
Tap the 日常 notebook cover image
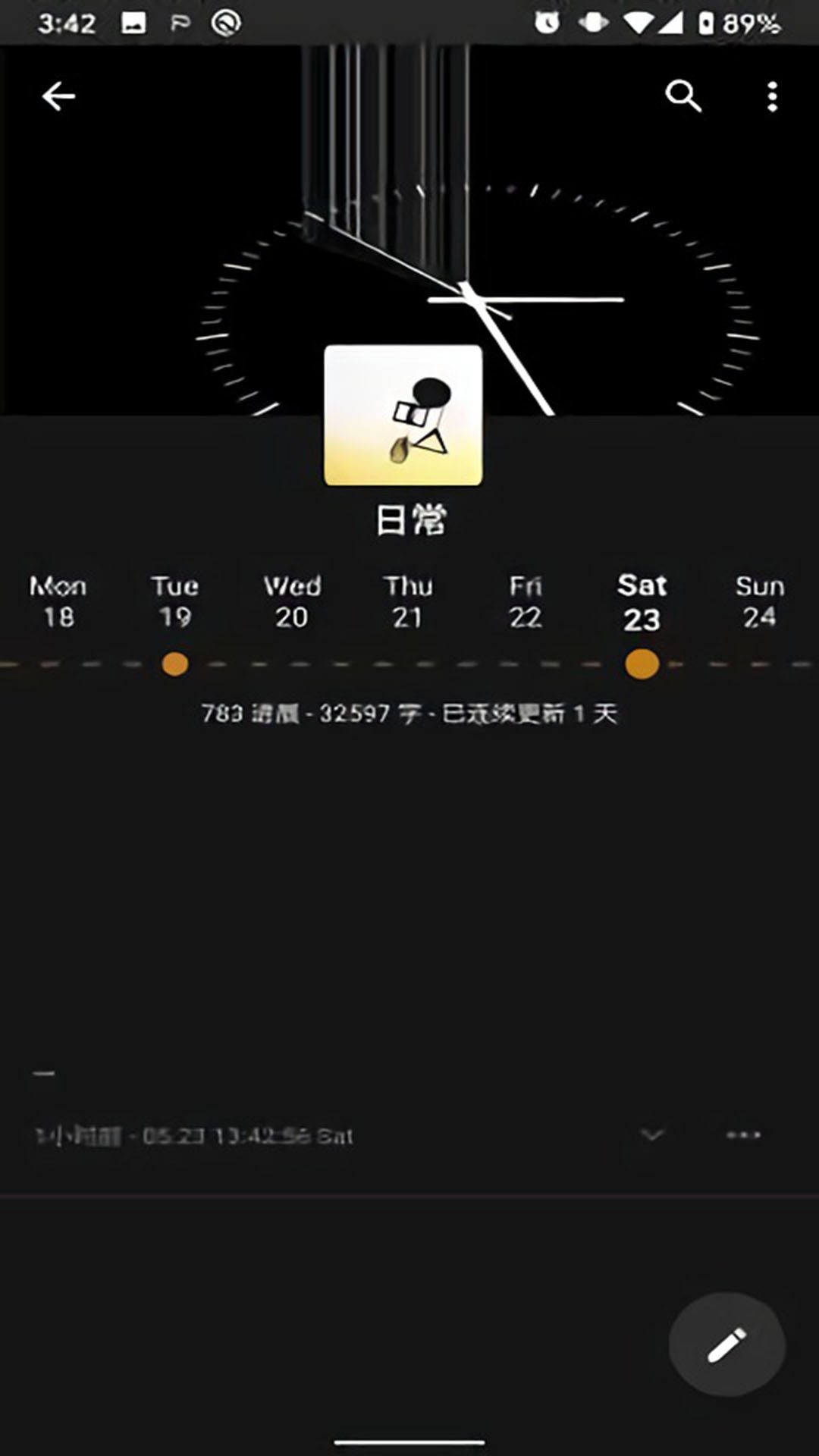coord(403,415)
